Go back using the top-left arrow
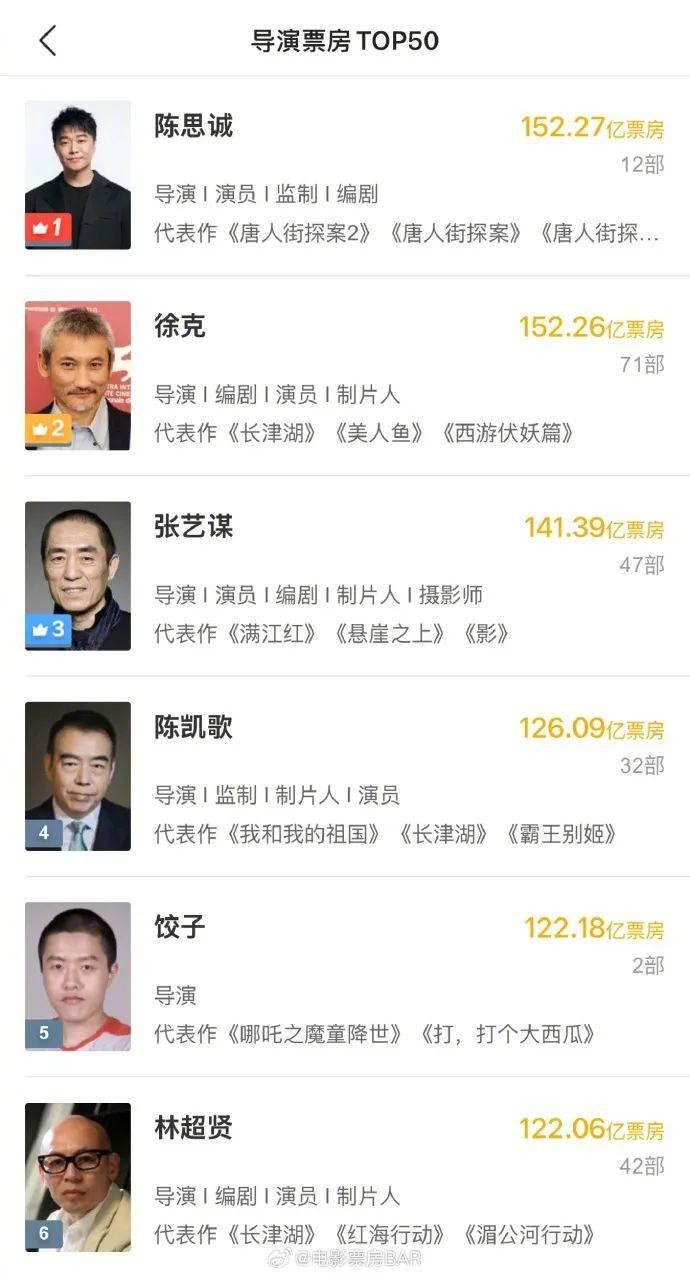Screen dimensions: 690x1274 tap(47, 40)
